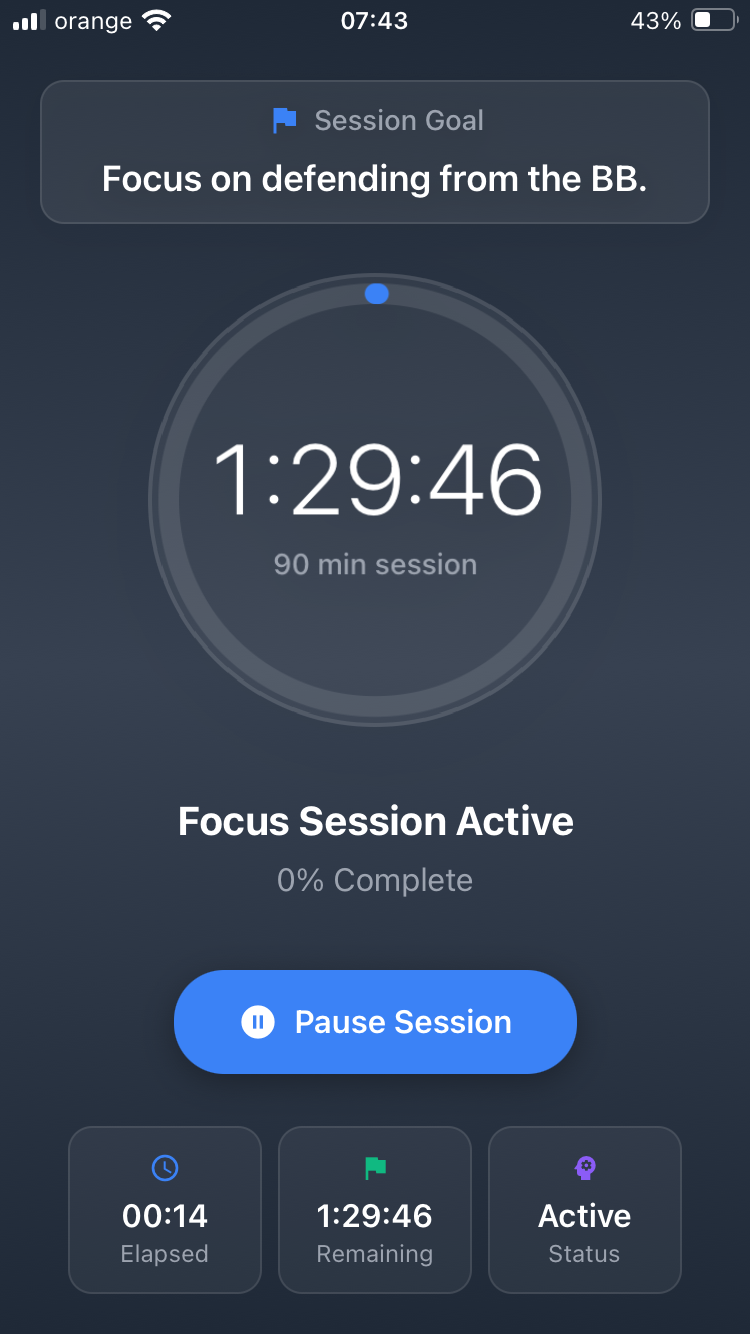Click the Focus Session Active heading
Viewport: 750px width, 1334px height.
(375, 821)
